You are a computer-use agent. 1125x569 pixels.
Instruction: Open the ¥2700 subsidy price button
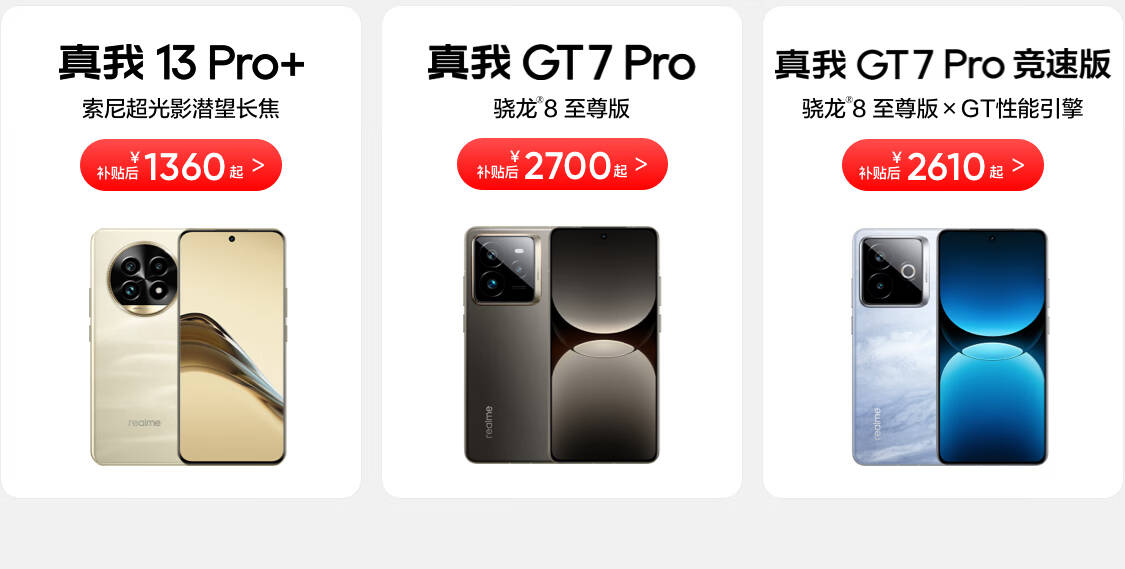[562, 165]
